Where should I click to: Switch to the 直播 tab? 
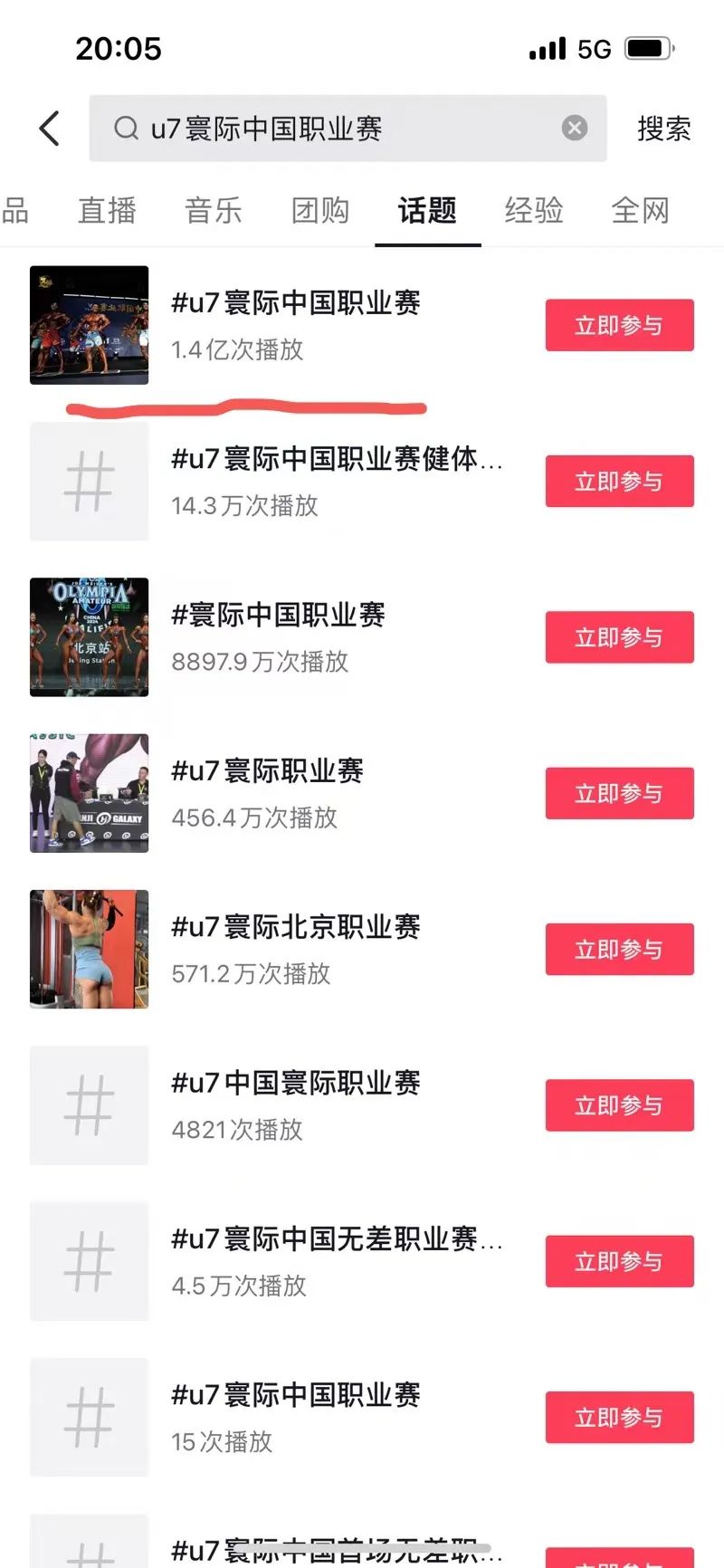pyautogui.click(x=107, y=211)
